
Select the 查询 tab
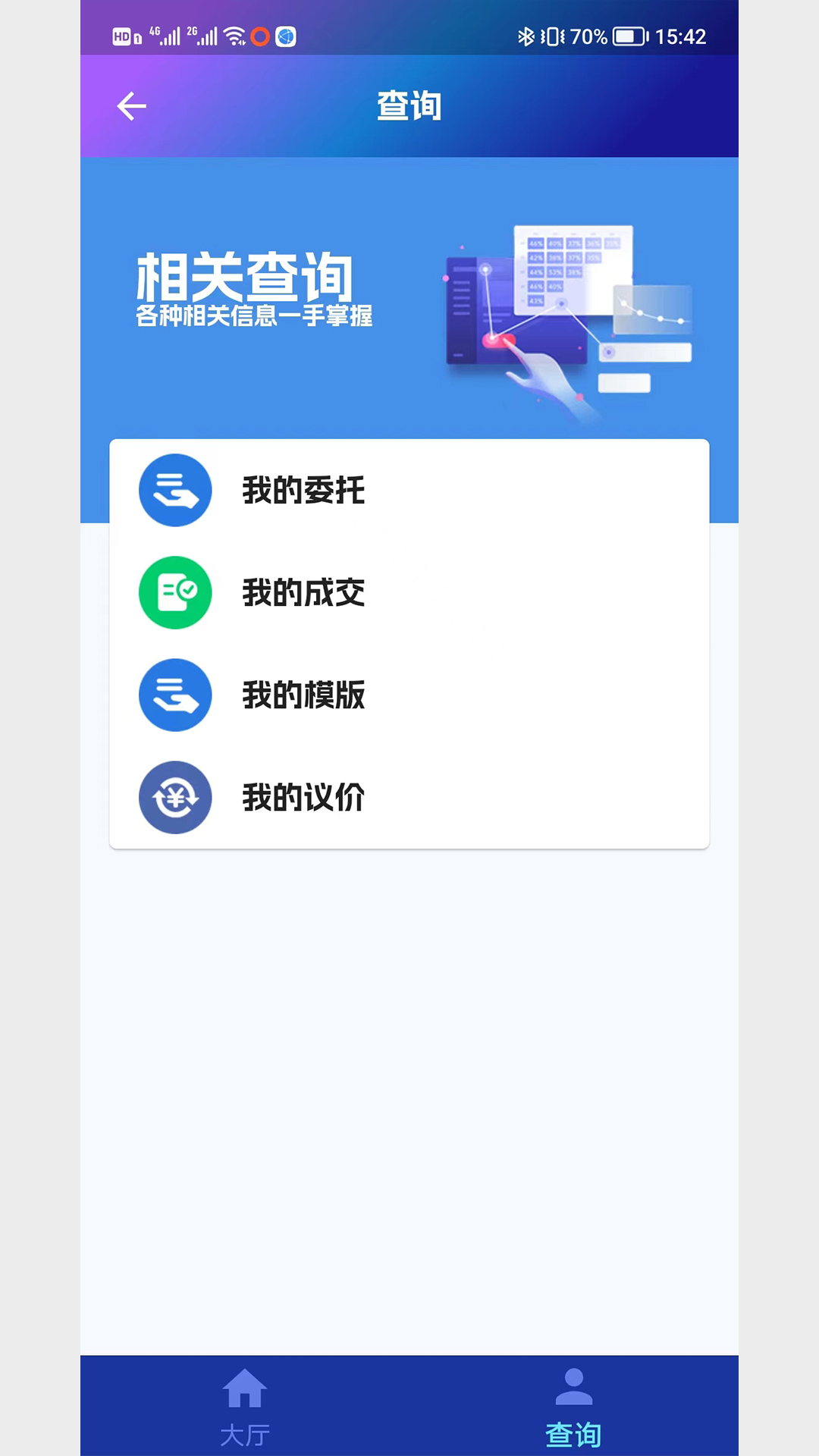pyautogui.click(x=573, y=1406)
